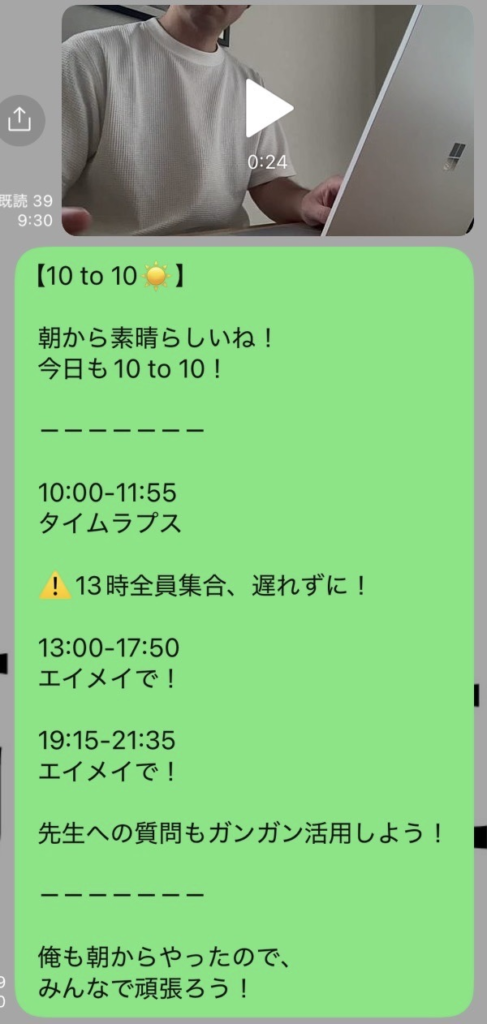The height and width of the screenshot is (1024, 487).
Task: Share the video using the share icon
Action: click(20, 120)
